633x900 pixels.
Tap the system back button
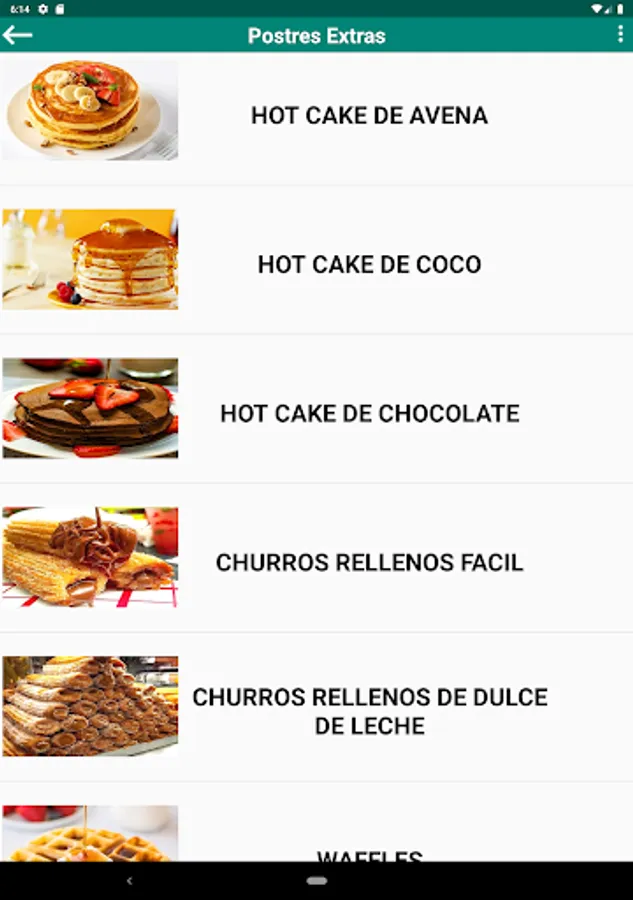pyautogui.click(x=129, y=881)
